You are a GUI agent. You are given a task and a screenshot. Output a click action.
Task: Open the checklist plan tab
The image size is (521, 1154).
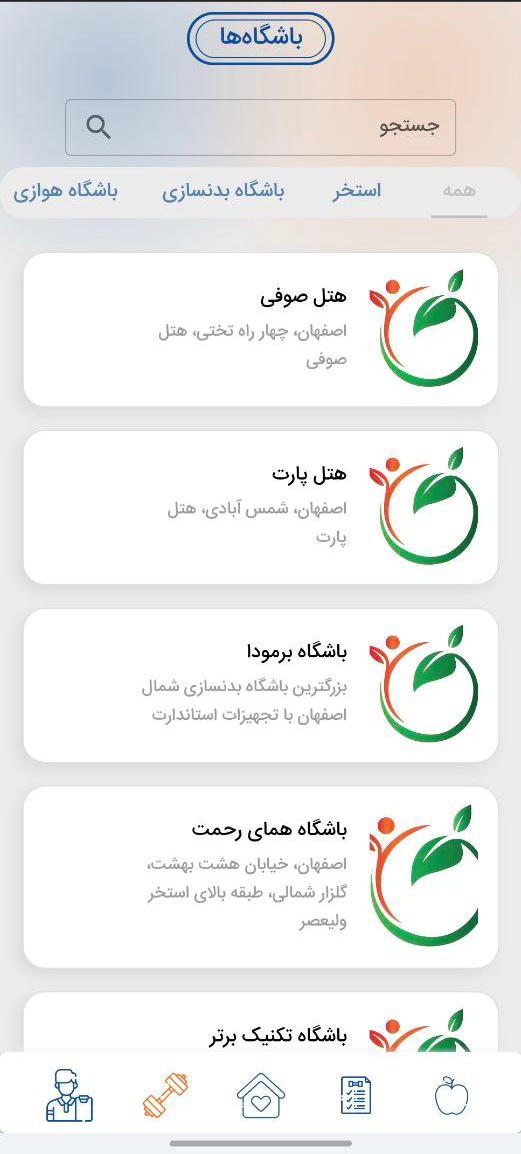(x=356, y=1095)
